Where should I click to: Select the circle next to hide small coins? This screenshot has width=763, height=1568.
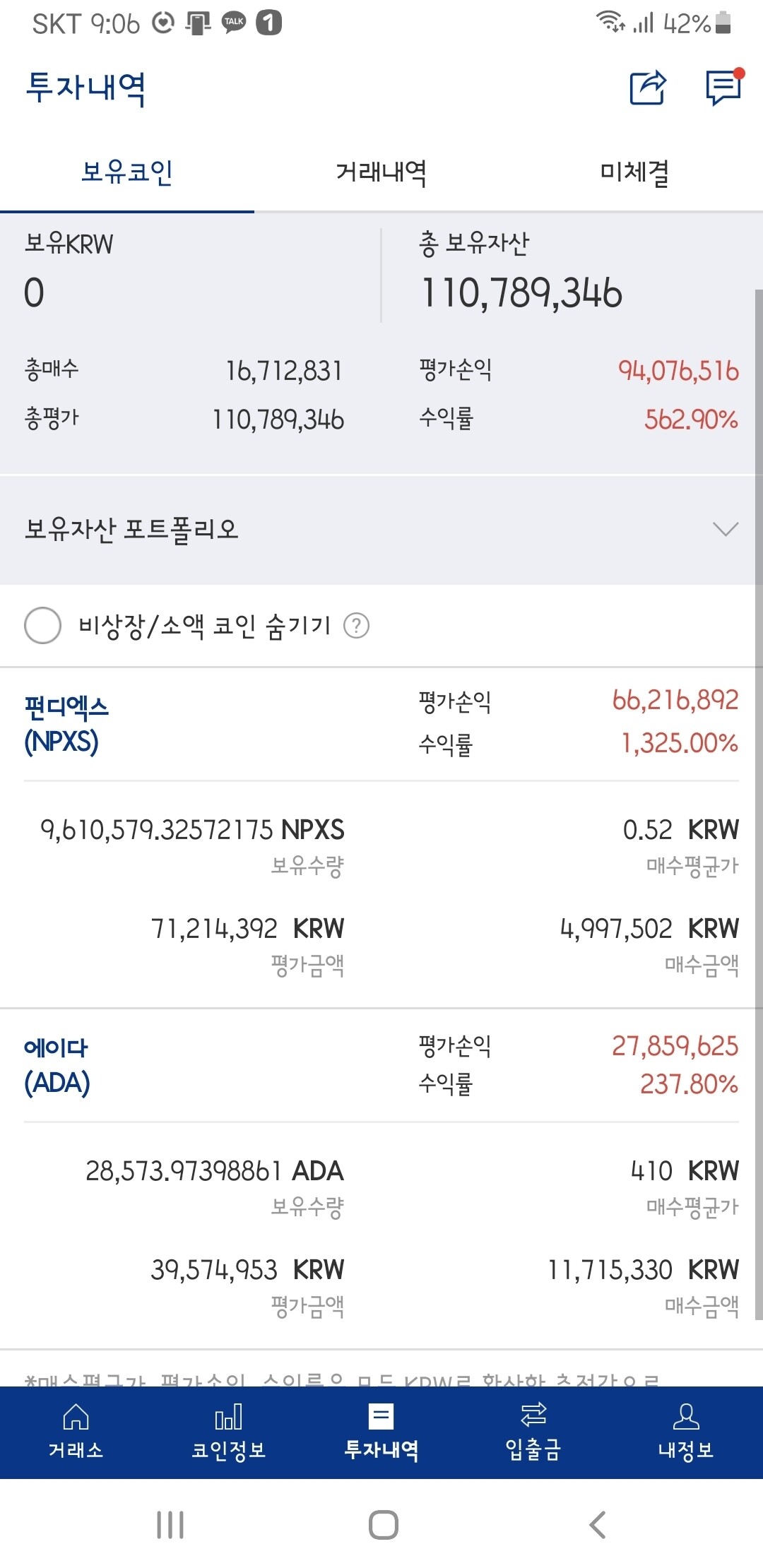coord(43,625)
